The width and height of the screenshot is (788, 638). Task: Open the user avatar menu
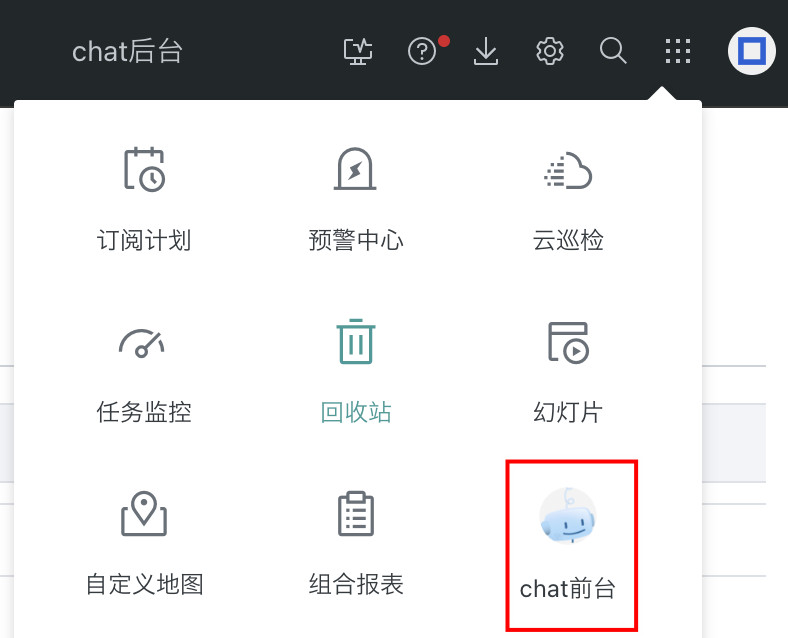coord(752,51)
